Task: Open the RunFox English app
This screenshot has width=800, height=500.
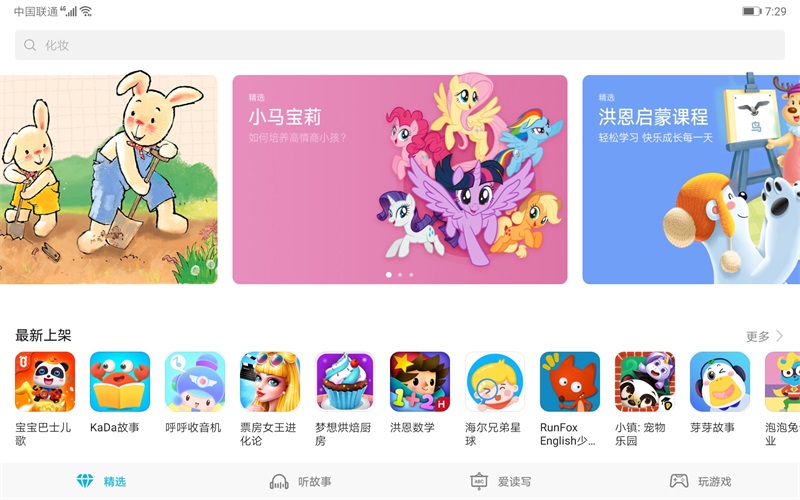Action: pyautogui.click(x=569, y=382)
